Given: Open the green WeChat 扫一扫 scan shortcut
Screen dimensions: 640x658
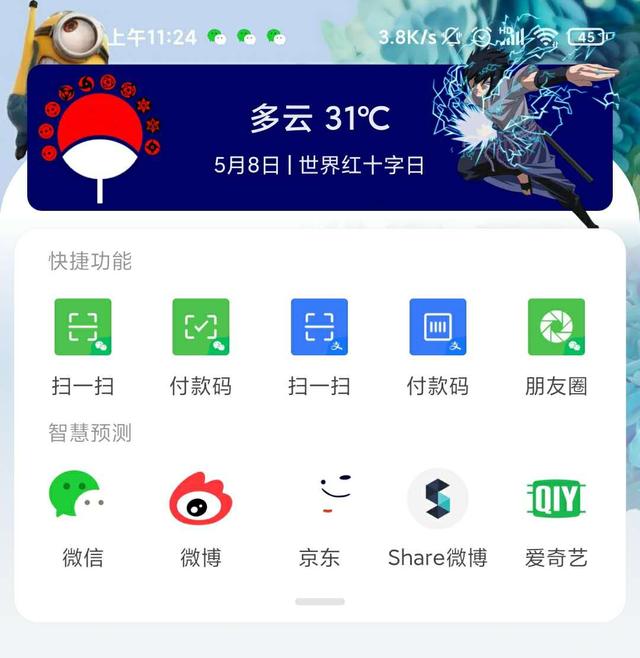Looking at the screenshot, I should (x=83, y=328).
